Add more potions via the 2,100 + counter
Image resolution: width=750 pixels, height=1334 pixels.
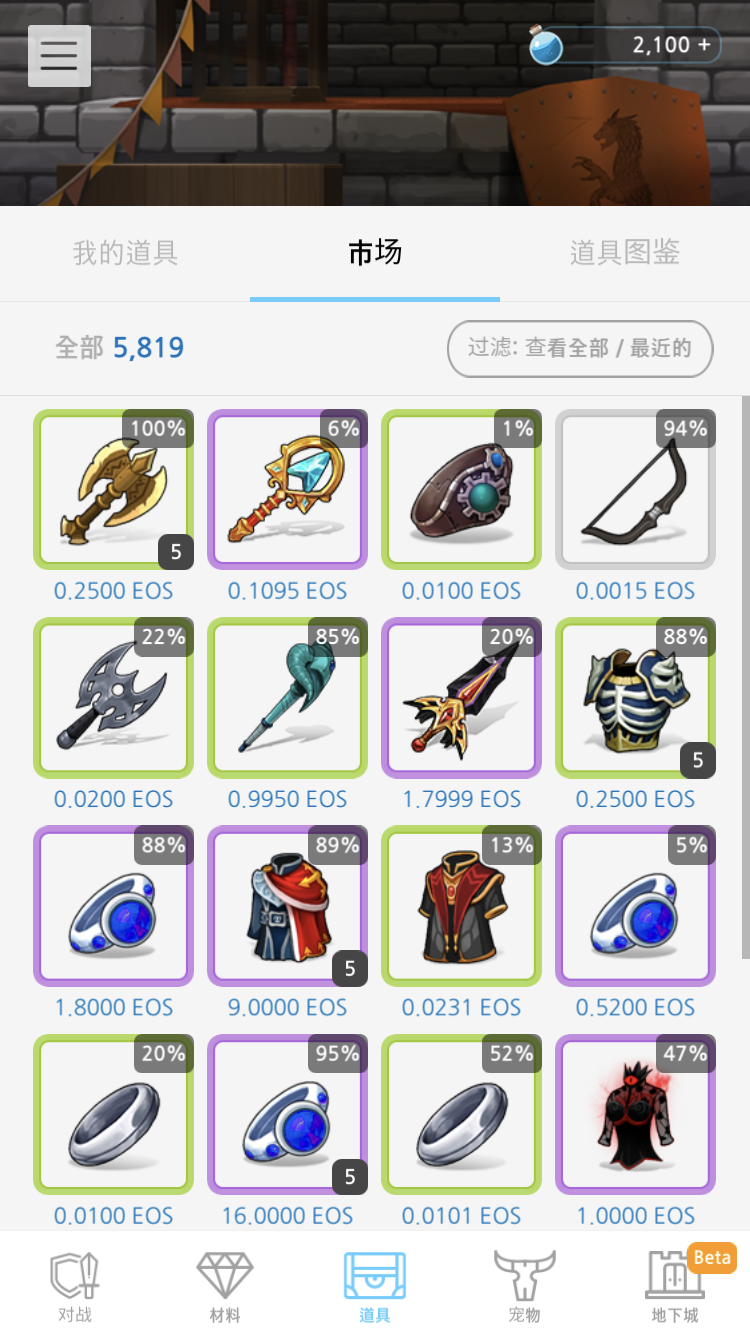click(x=703, y=45)
